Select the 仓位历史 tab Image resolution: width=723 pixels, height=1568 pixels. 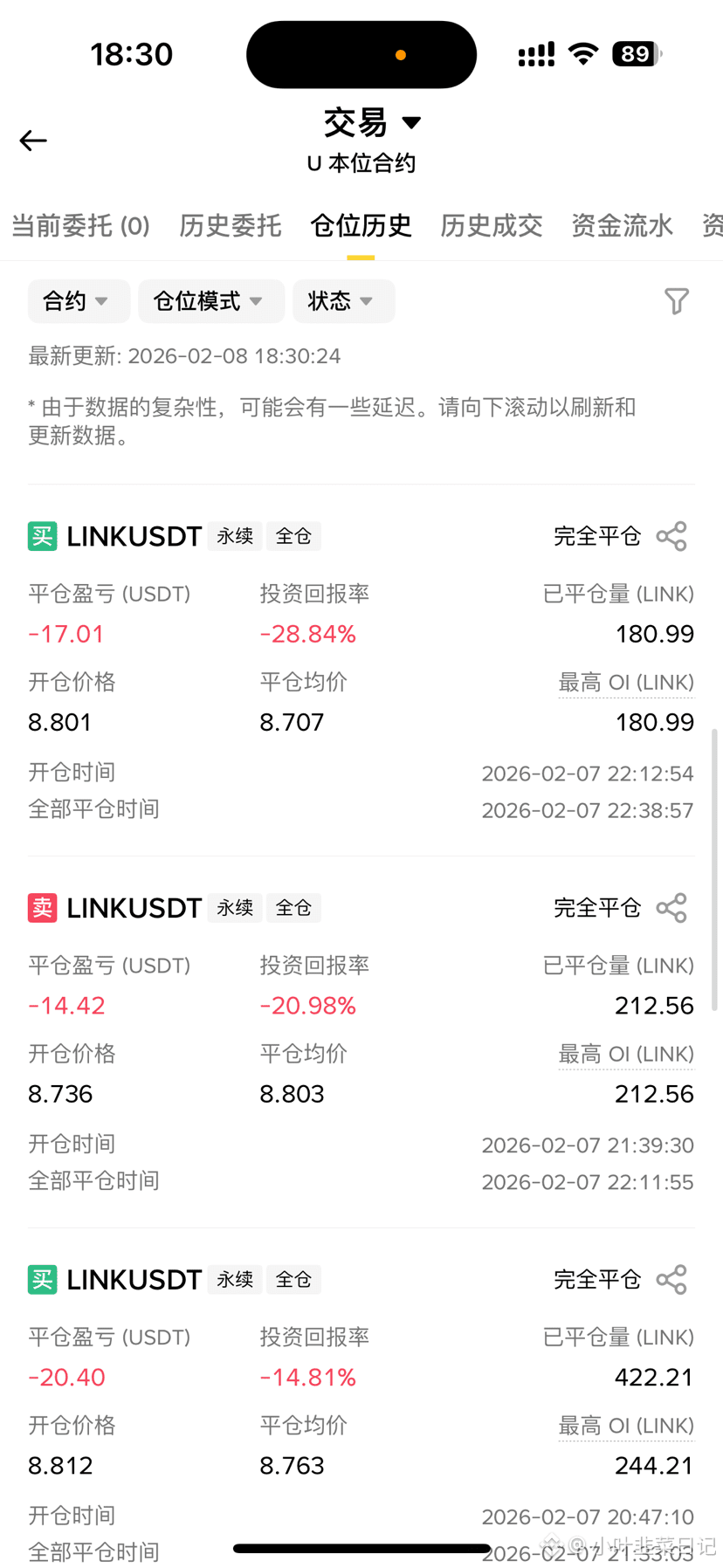(361, 226)
